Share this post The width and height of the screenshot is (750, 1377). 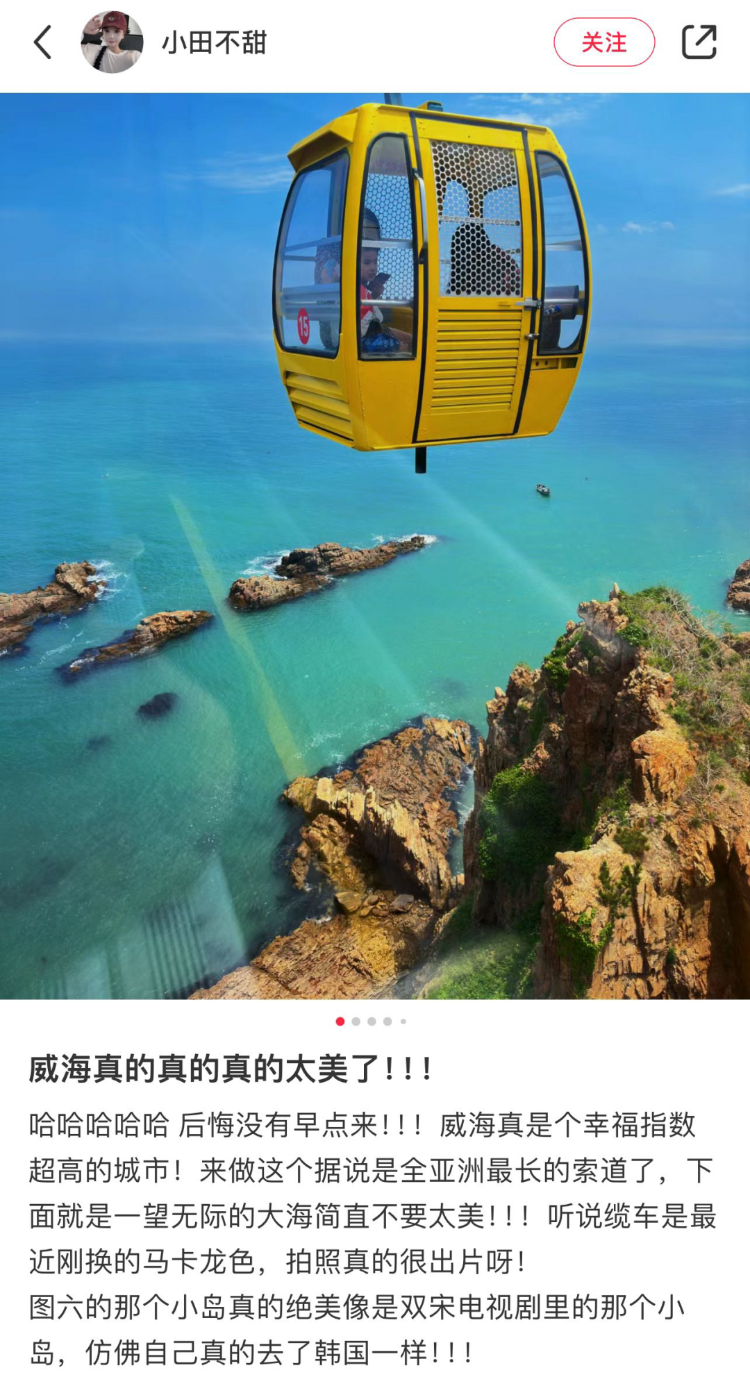pos(699,42)
